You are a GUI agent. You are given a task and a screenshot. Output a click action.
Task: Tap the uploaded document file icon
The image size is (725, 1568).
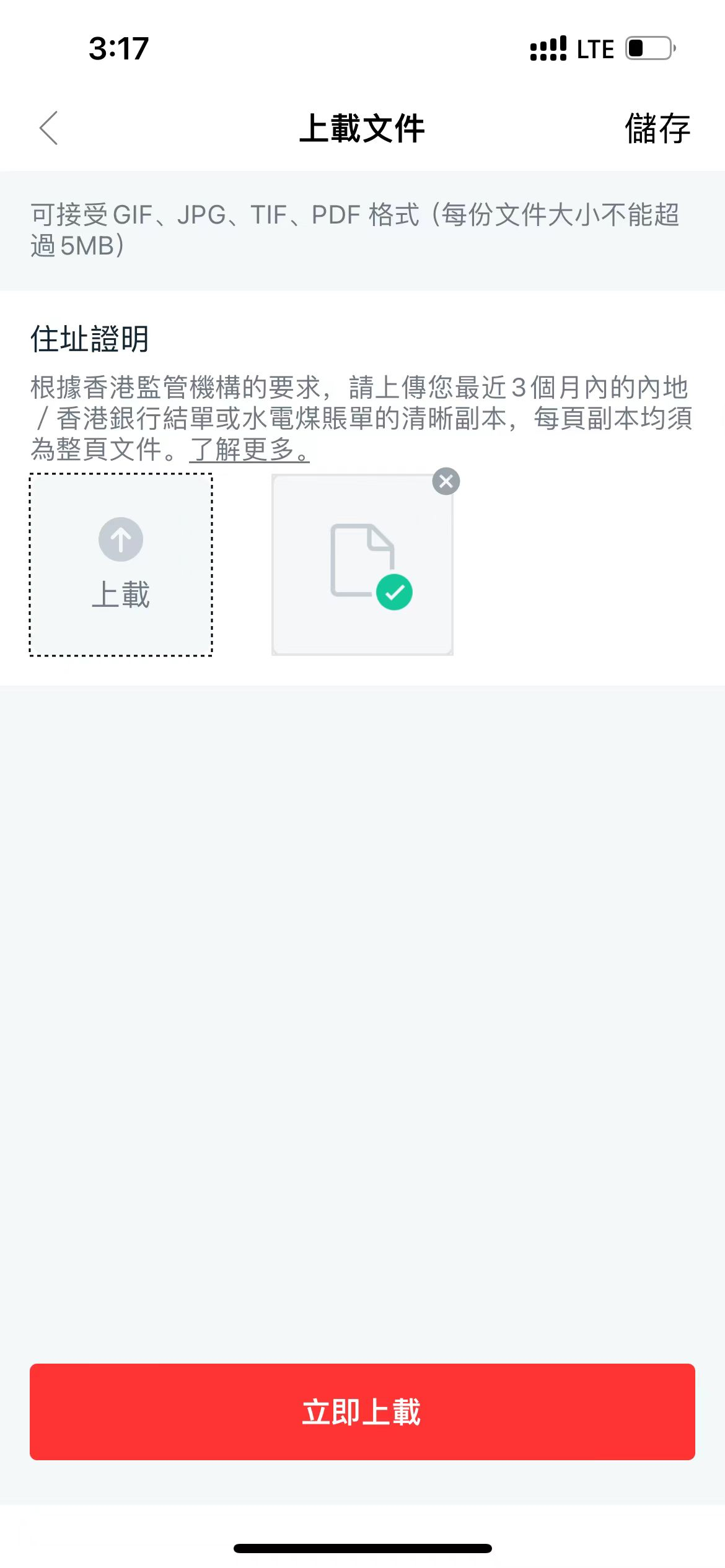point(361,560)
